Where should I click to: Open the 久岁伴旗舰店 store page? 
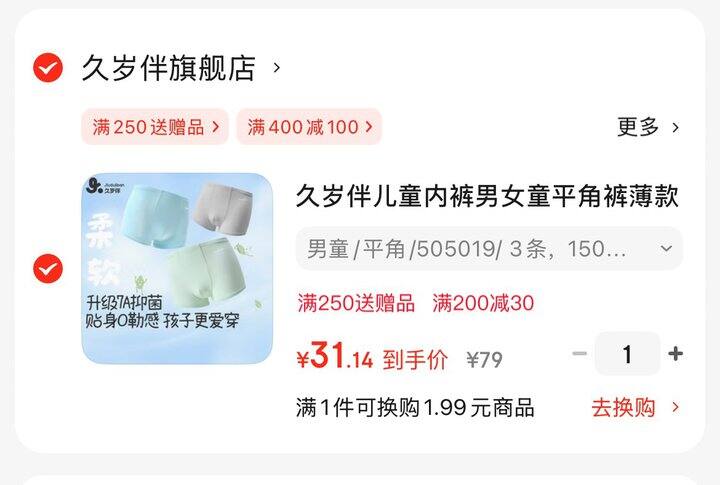pyautogui.click(x=169, y=68)
